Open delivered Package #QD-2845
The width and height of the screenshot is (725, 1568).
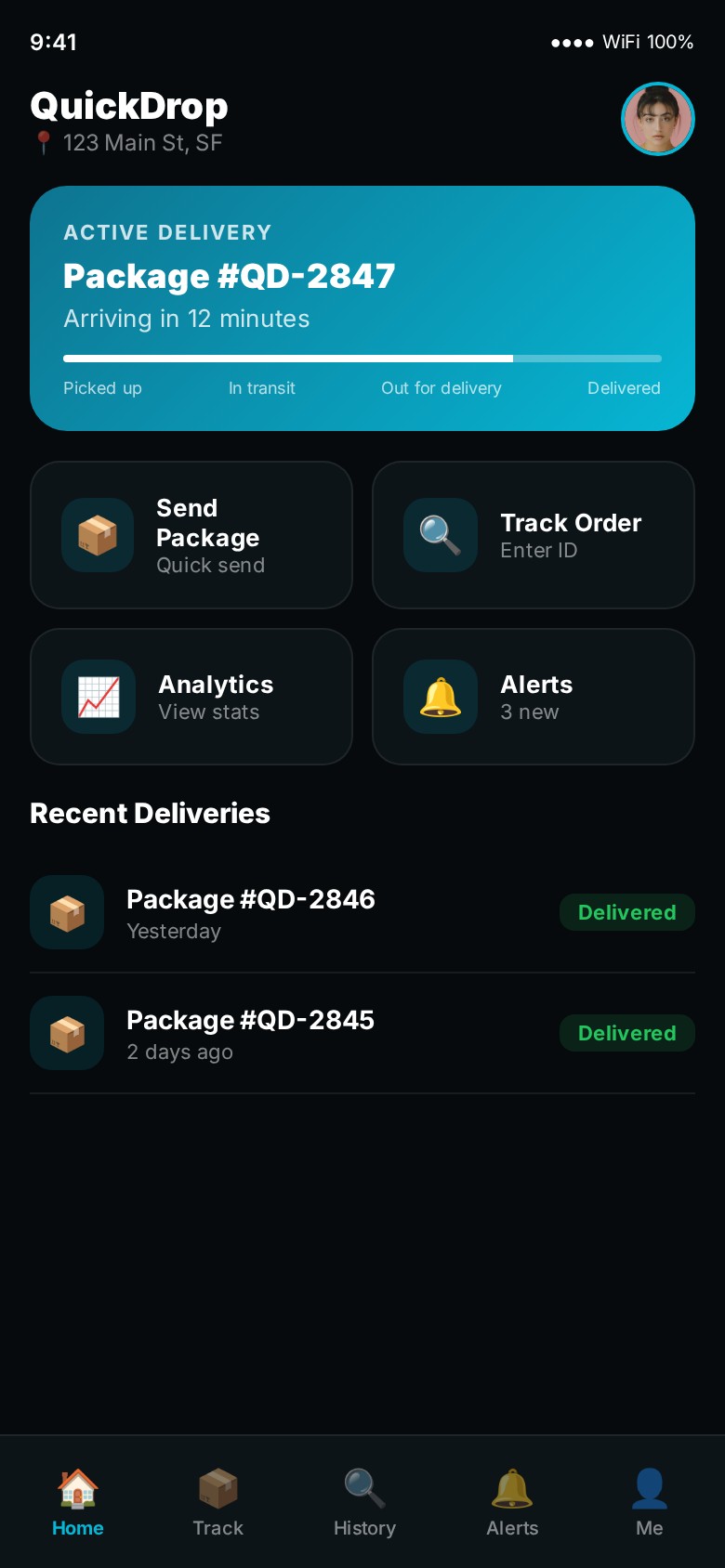[x=362, y=1033]
